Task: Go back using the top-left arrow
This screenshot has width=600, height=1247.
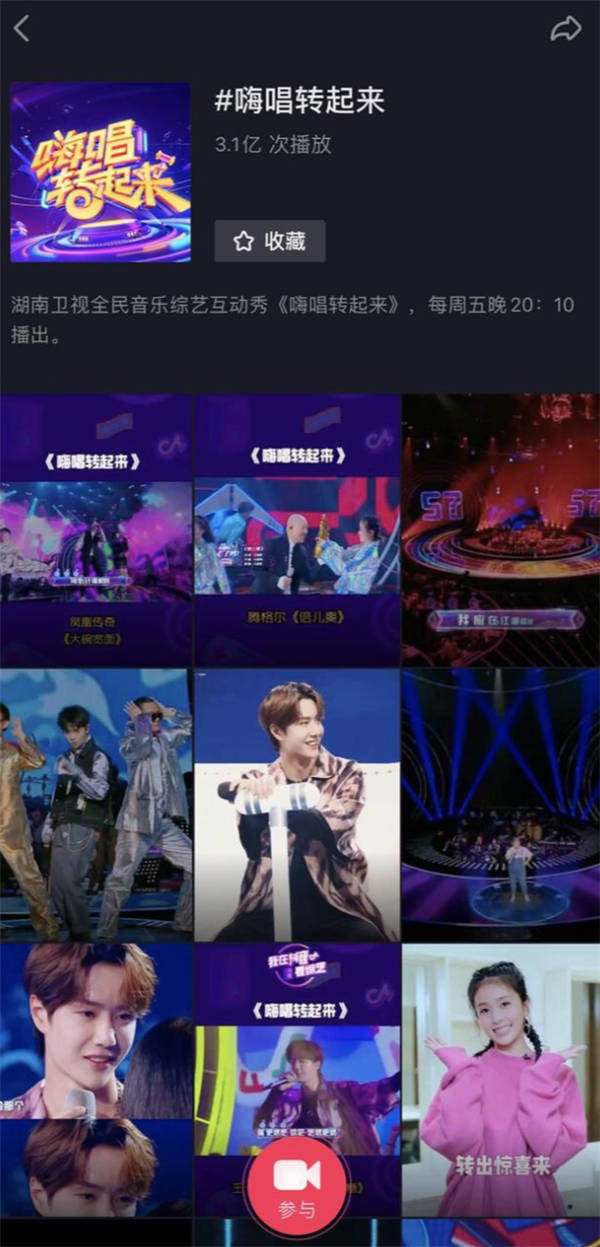Action: point(21,29)
